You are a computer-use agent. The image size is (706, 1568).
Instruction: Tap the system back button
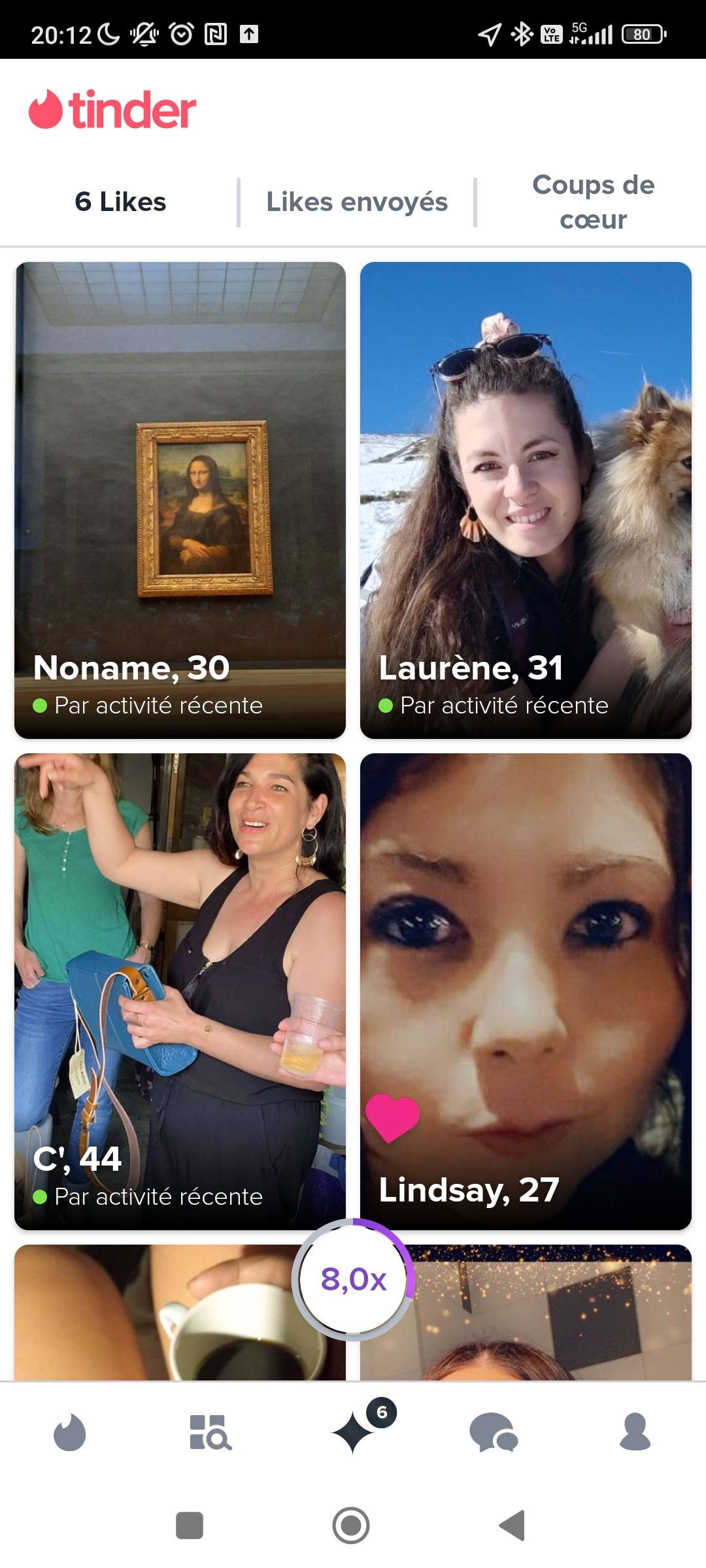point(513,1526)
